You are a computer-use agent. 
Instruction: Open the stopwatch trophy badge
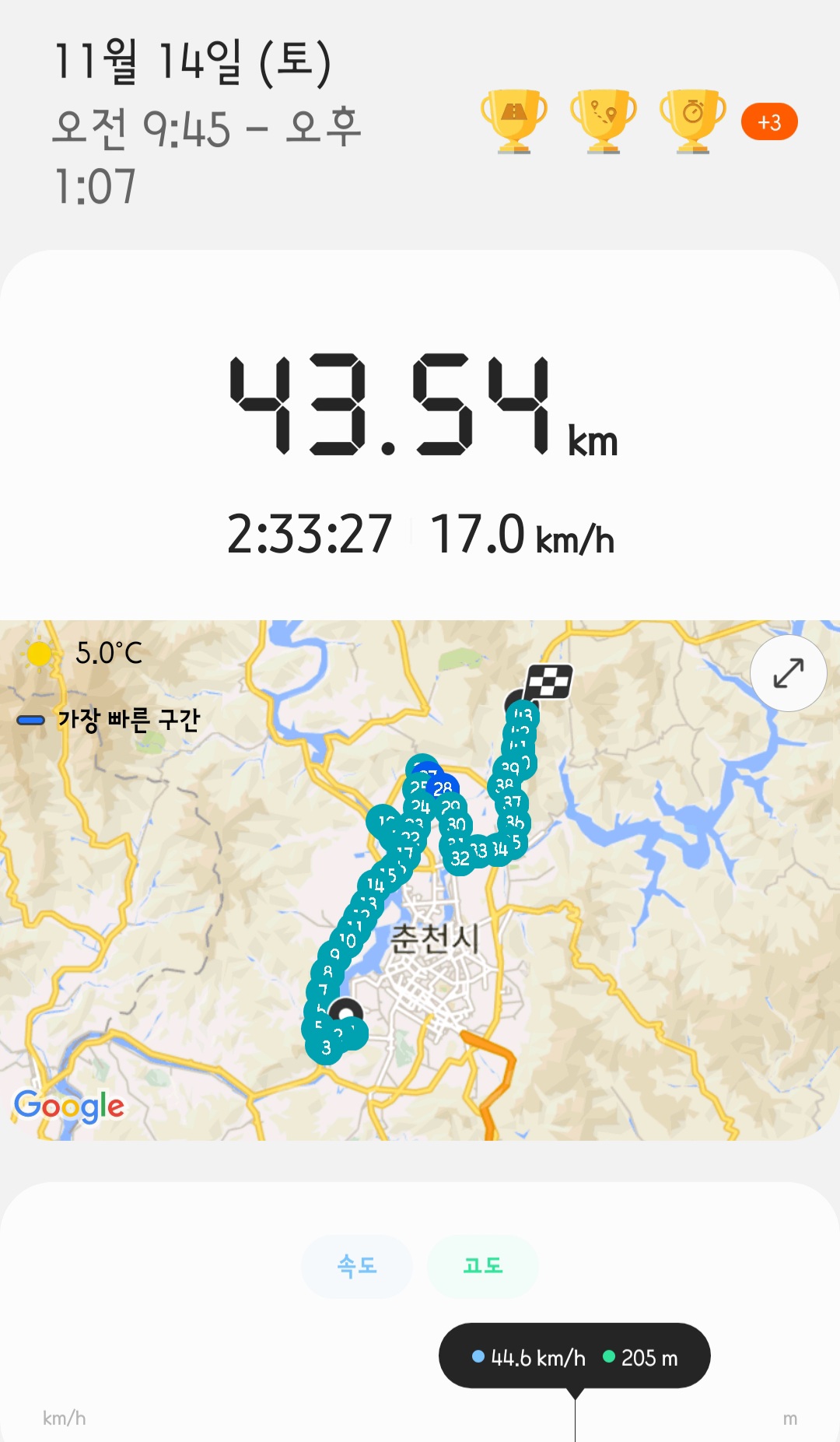tap(692, 121)
